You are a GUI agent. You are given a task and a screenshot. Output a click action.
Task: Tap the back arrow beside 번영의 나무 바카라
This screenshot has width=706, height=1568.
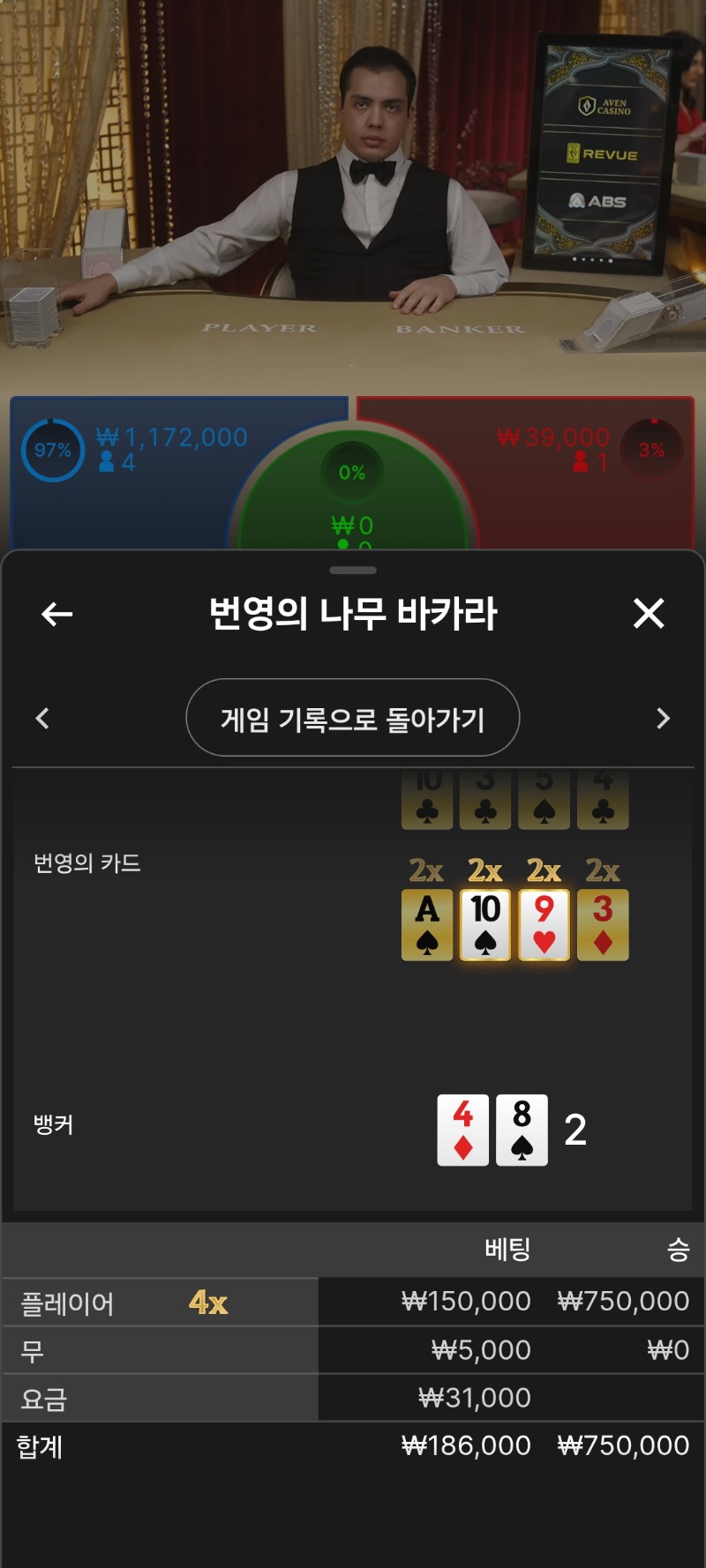(x=56, y=614)
